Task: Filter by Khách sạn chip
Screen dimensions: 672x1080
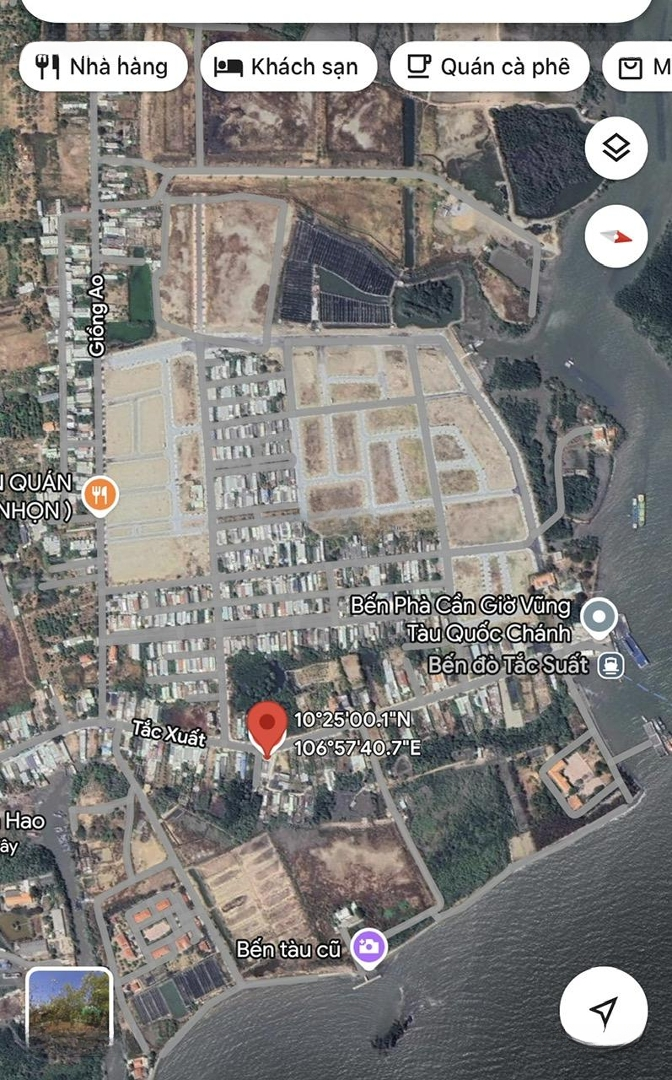Action: (288, 67)
